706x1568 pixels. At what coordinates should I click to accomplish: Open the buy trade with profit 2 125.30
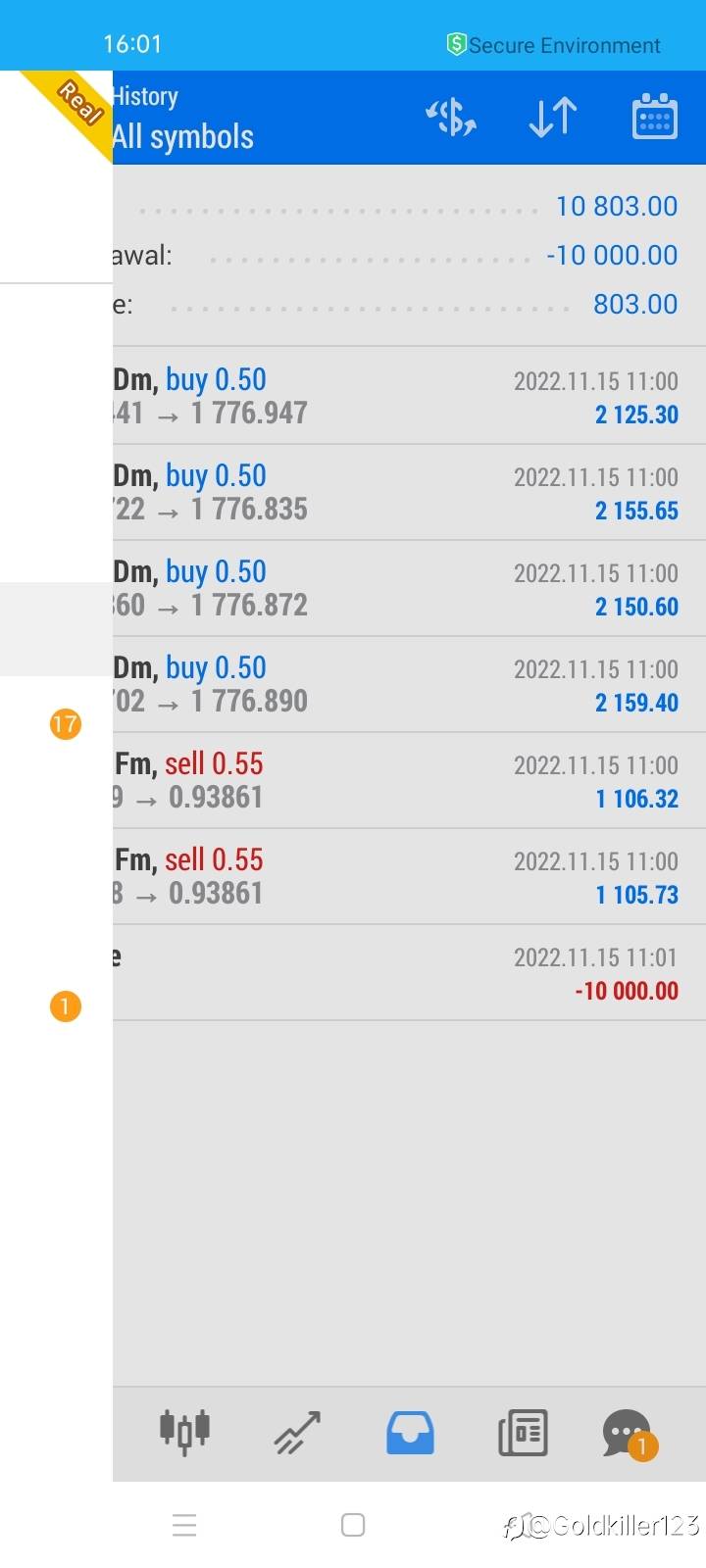(x=409, y=396)
